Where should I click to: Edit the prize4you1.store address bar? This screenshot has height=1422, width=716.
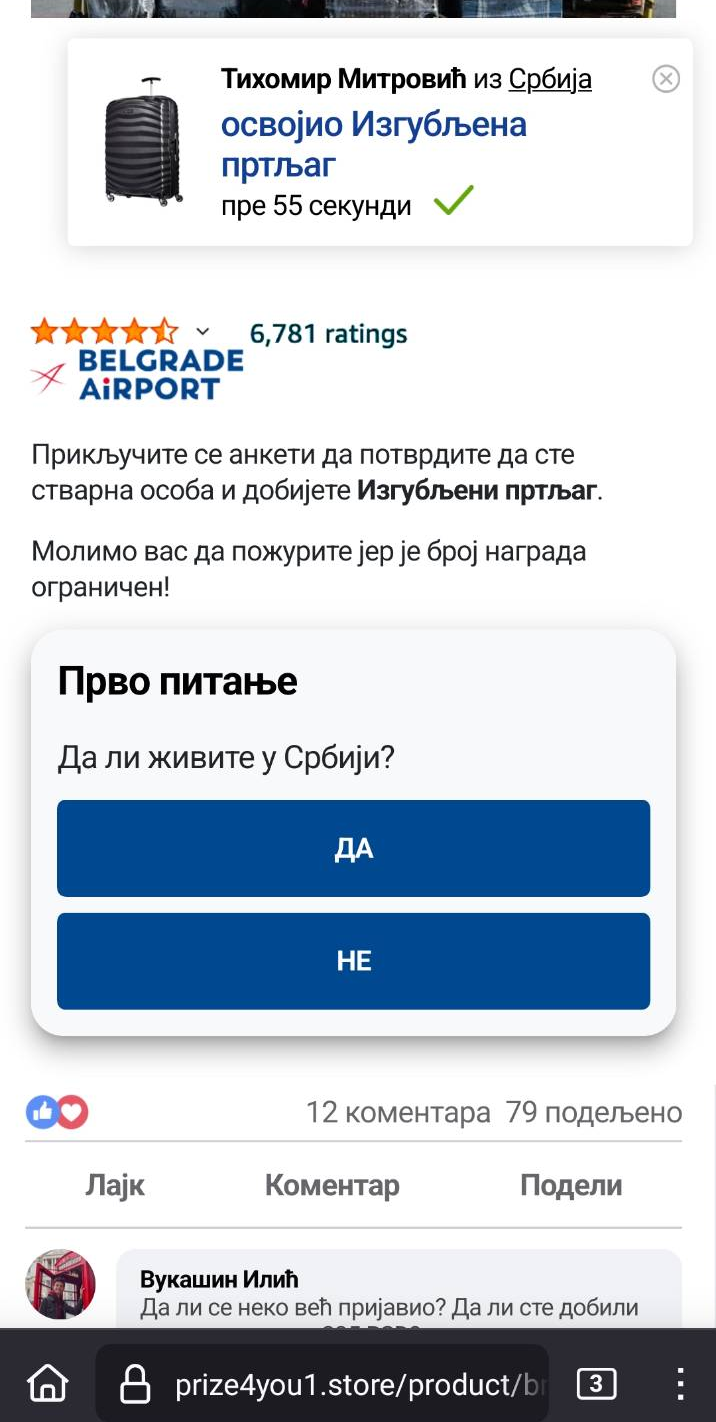pyautogui.click(x=340, y=1384)
